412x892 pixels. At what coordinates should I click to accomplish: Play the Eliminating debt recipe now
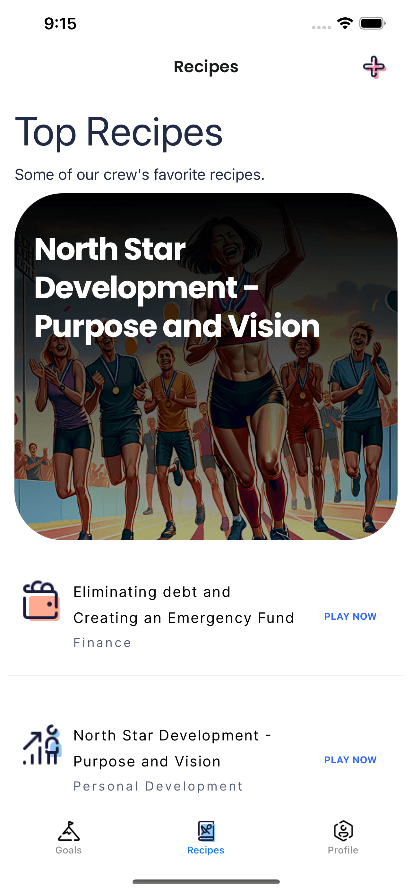click(350, 617)
